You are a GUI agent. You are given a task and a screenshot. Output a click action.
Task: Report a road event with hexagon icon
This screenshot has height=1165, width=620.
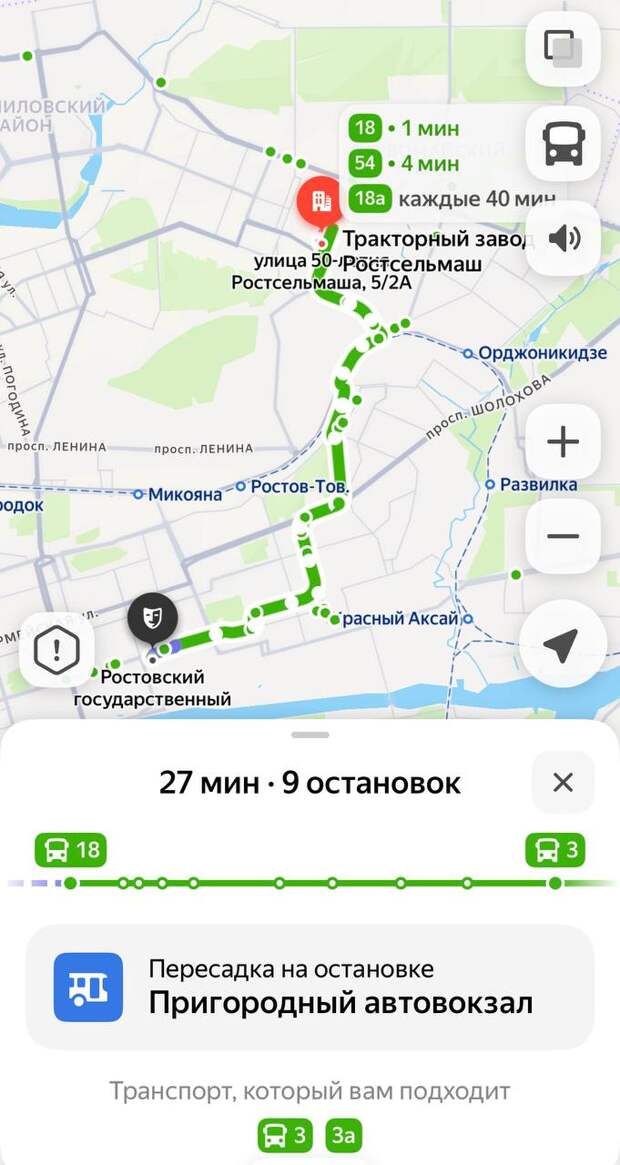pos(57,649)
